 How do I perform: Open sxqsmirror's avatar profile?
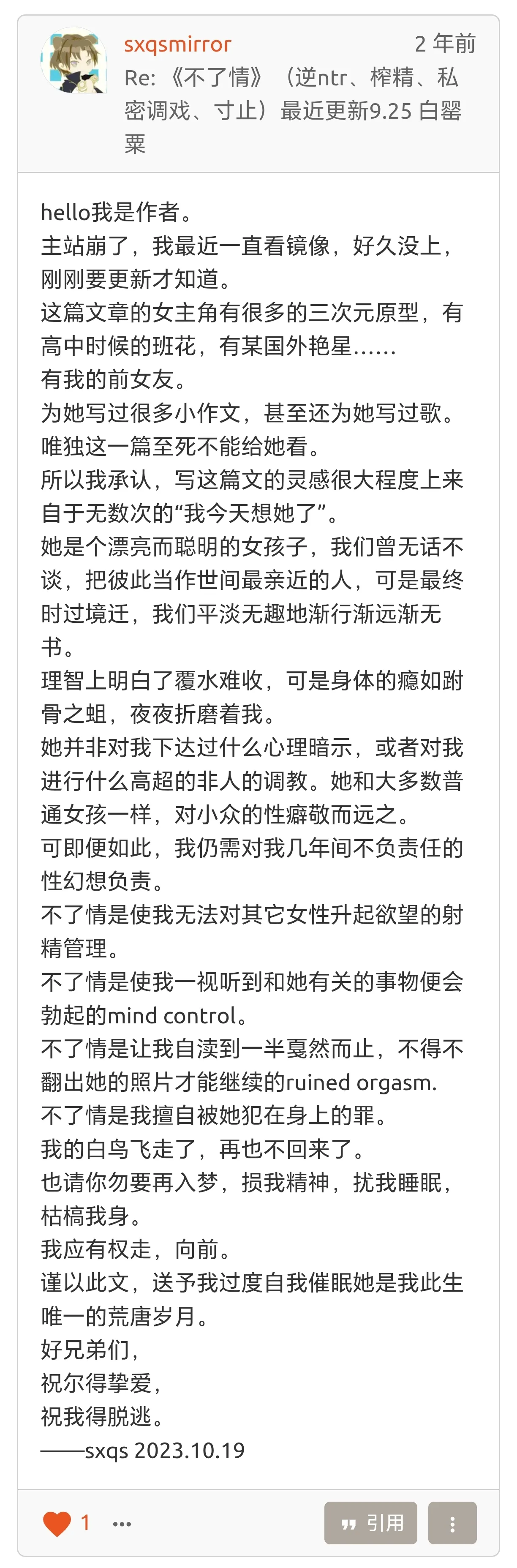[x=73, y=61]
